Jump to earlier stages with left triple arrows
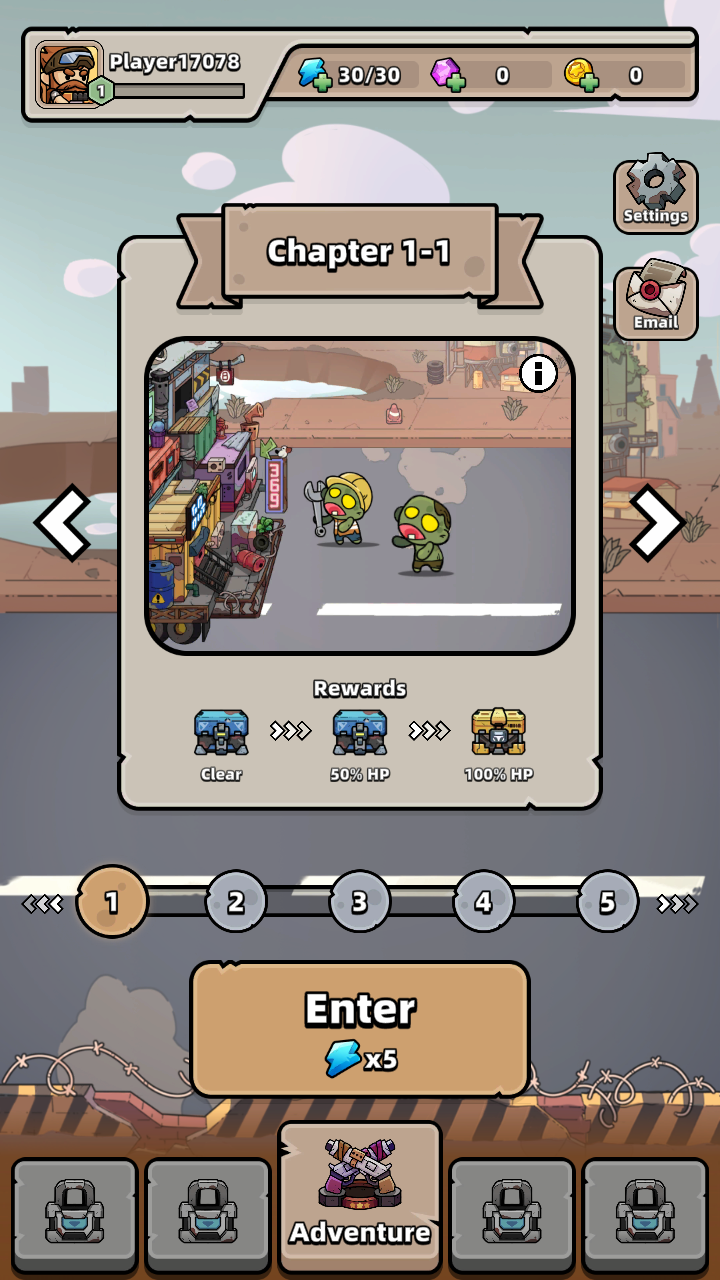The width and height of the screenshot is (720, 1280). click(43, 904)
